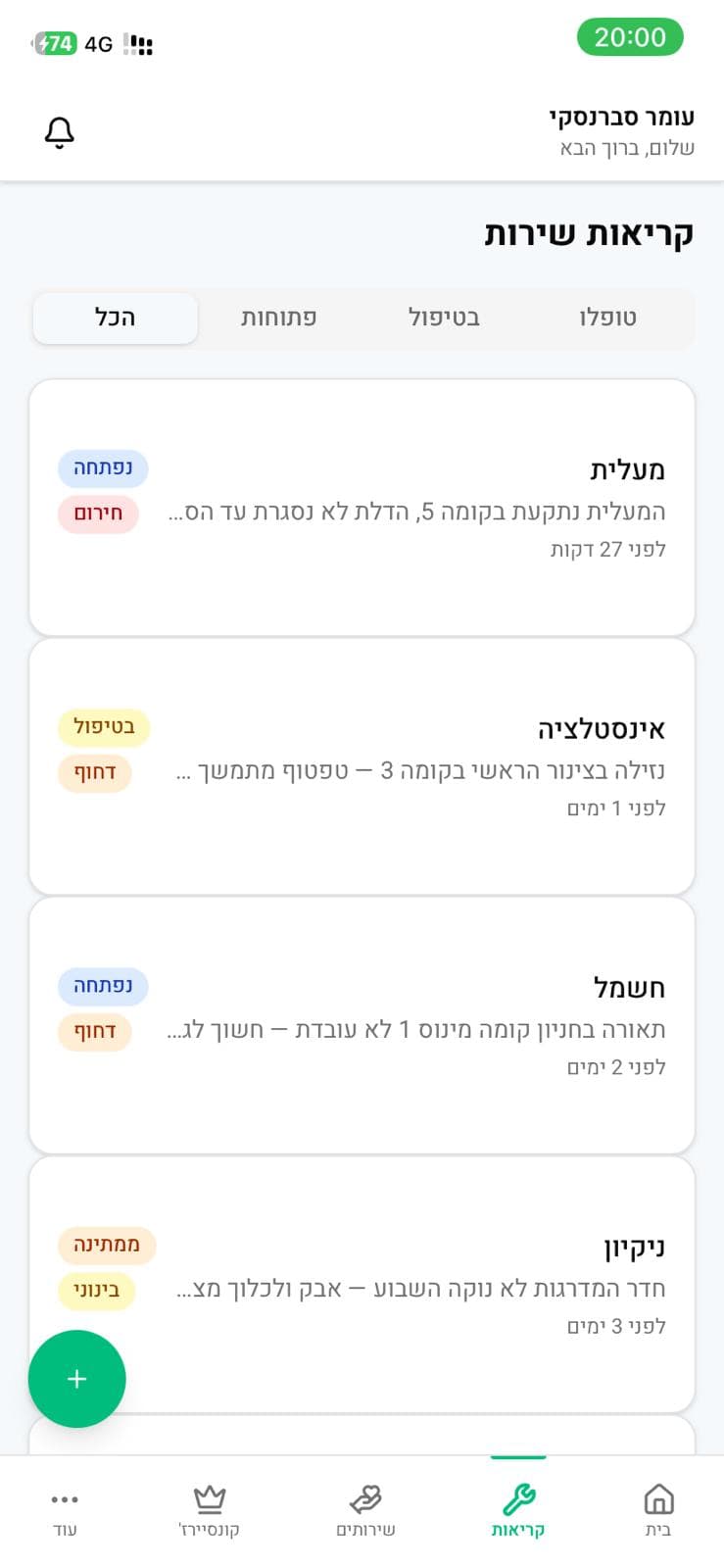Tap the green plus button to create a call

[76, 1378]
